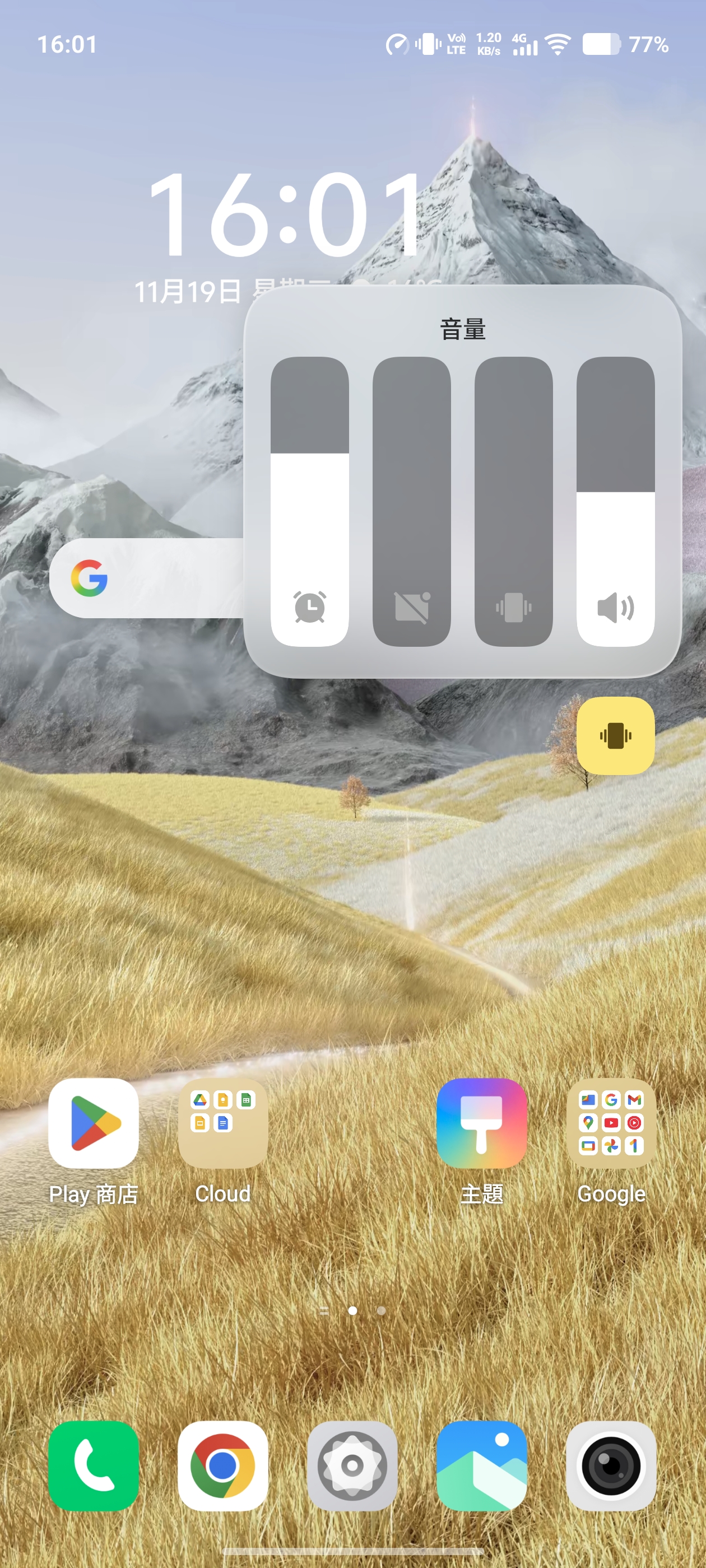This screenshot has width=706, height=1568.
Task: Launch the Chrome browser
Action: coord(223,1466)
